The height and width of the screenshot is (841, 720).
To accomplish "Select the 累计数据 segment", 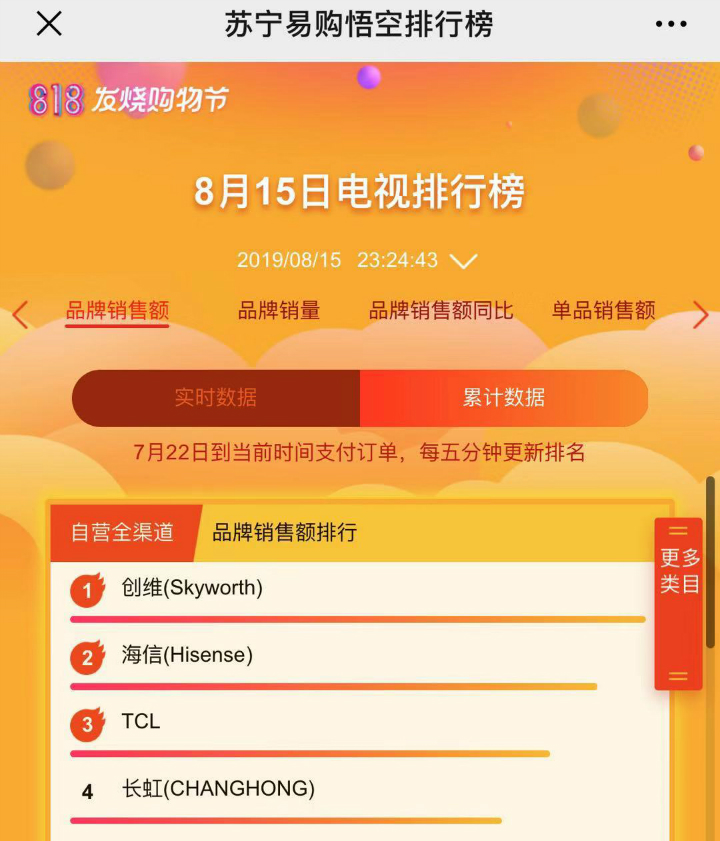I will coord(504,398).
